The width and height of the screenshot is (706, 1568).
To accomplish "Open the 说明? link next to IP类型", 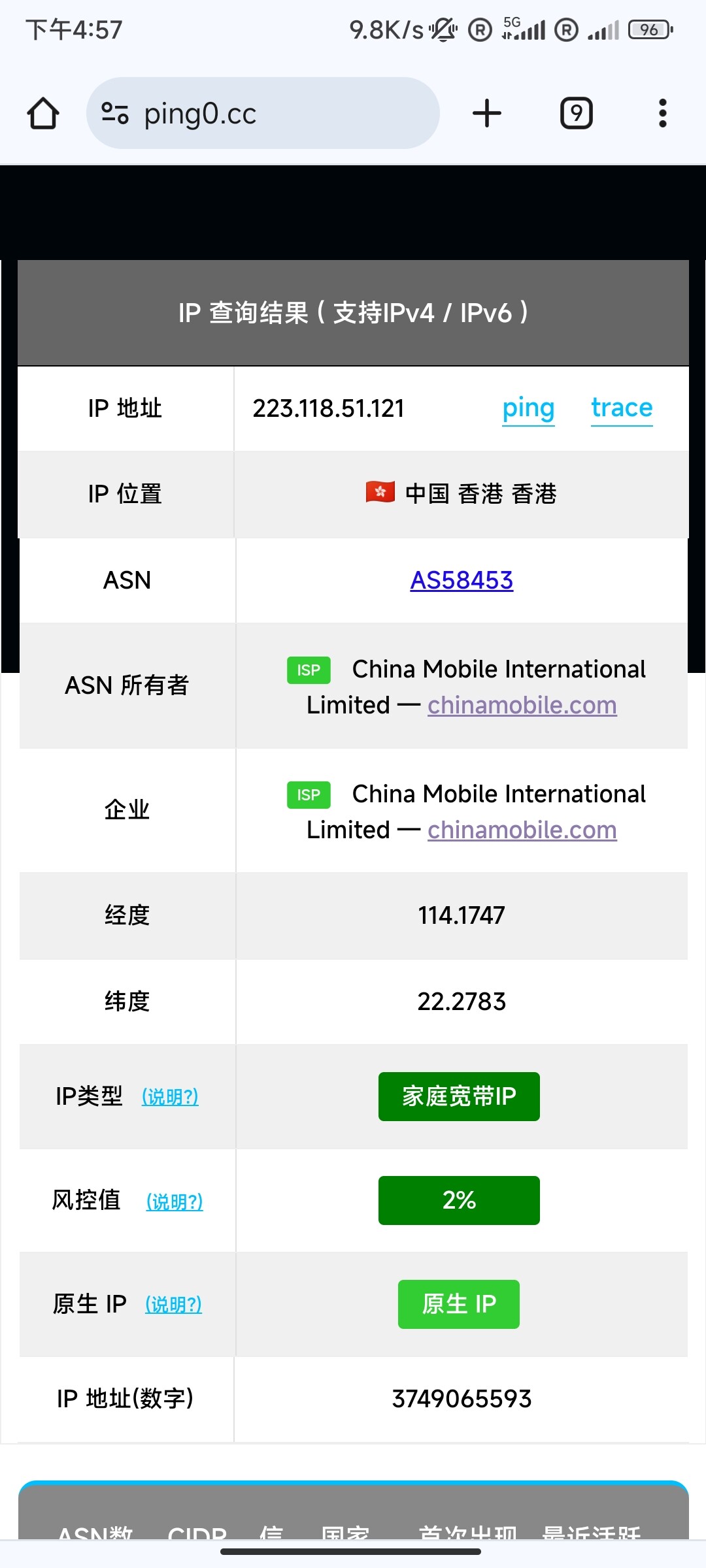I will pos(170,1097).
